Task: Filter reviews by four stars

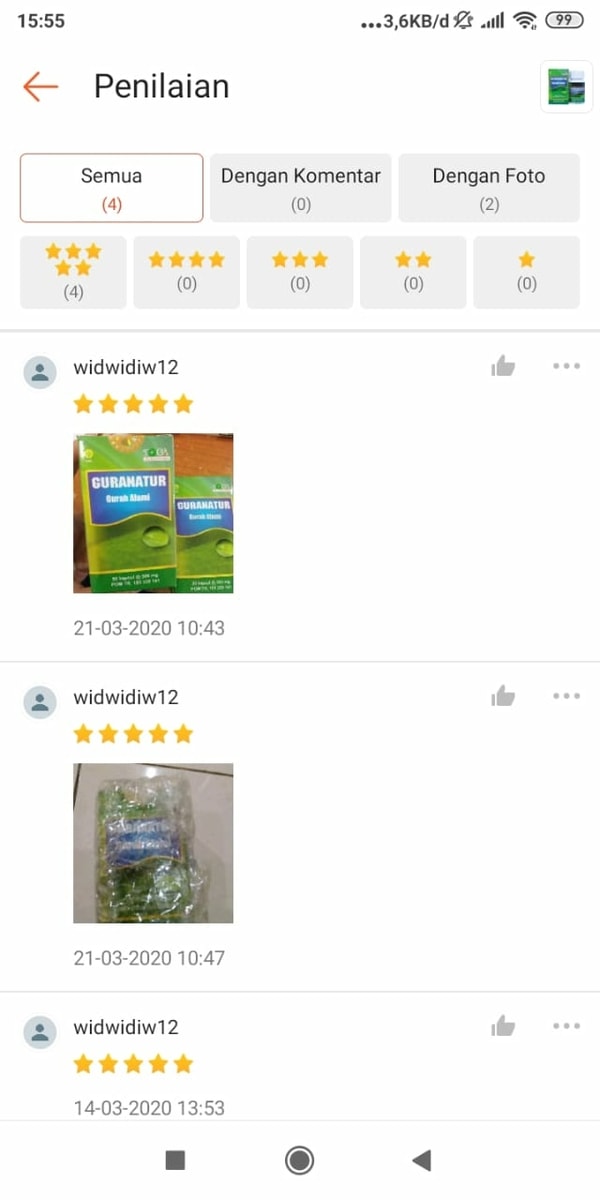Action: point(186,272)
